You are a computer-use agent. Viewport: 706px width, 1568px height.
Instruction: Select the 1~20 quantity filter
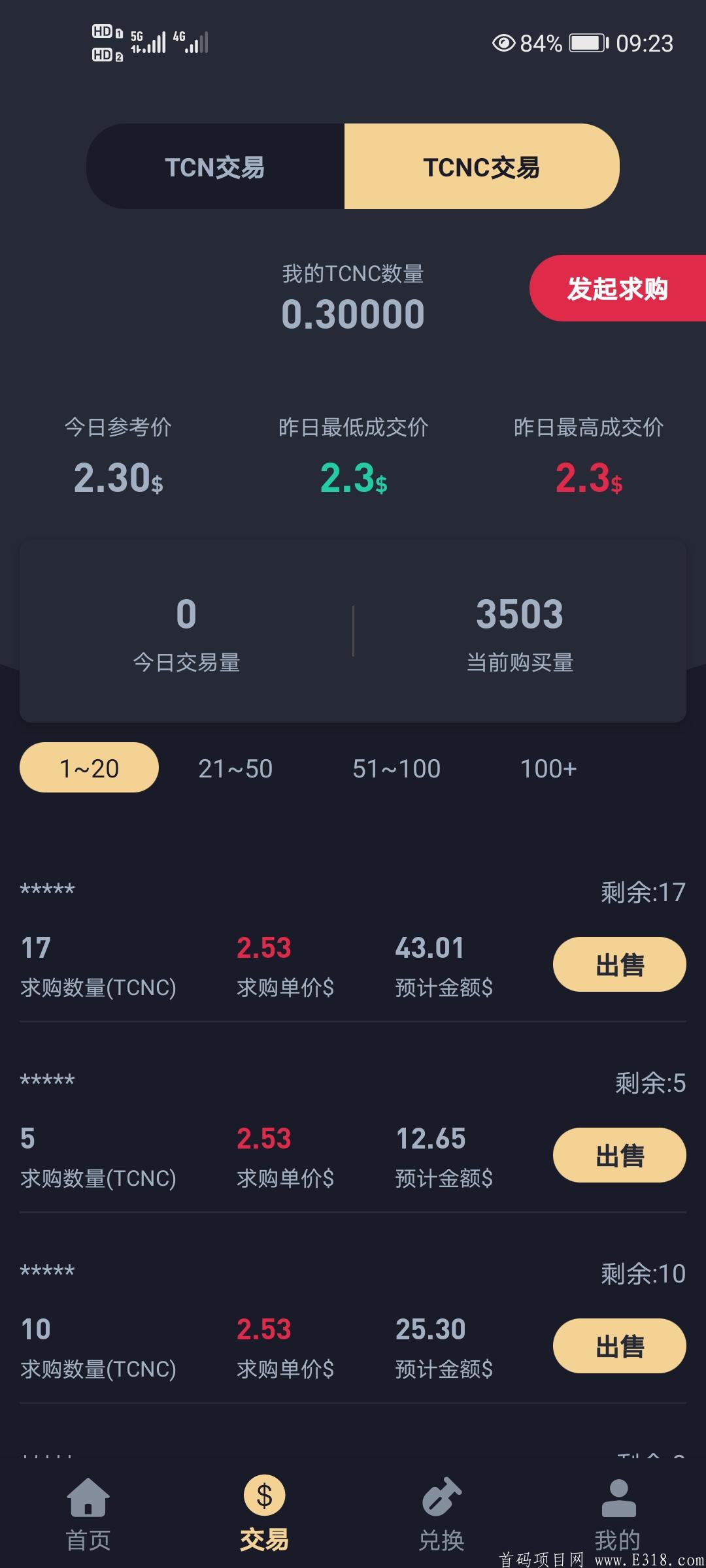(x=88, y=768)
